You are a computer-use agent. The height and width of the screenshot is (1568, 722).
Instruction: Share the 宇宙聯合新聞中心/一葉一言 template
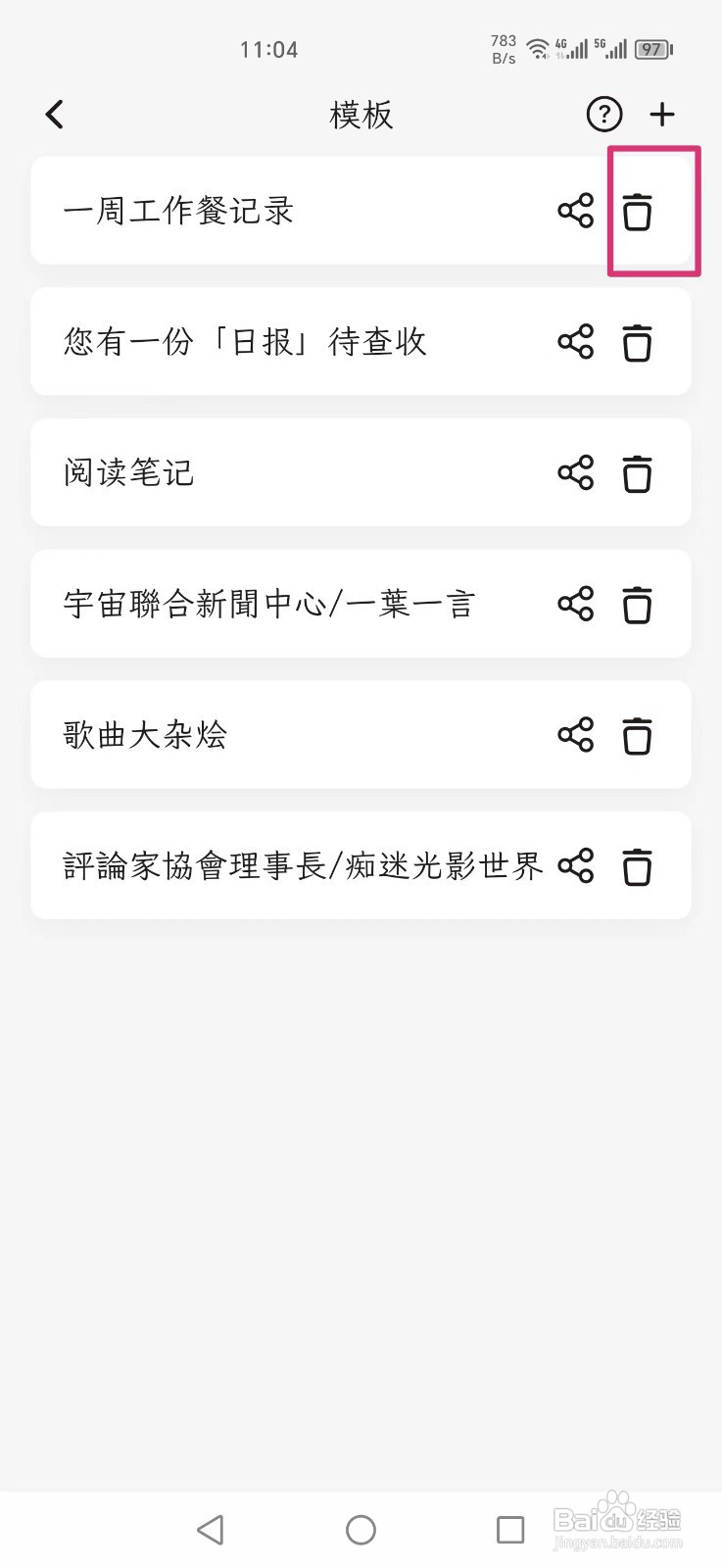576,605
